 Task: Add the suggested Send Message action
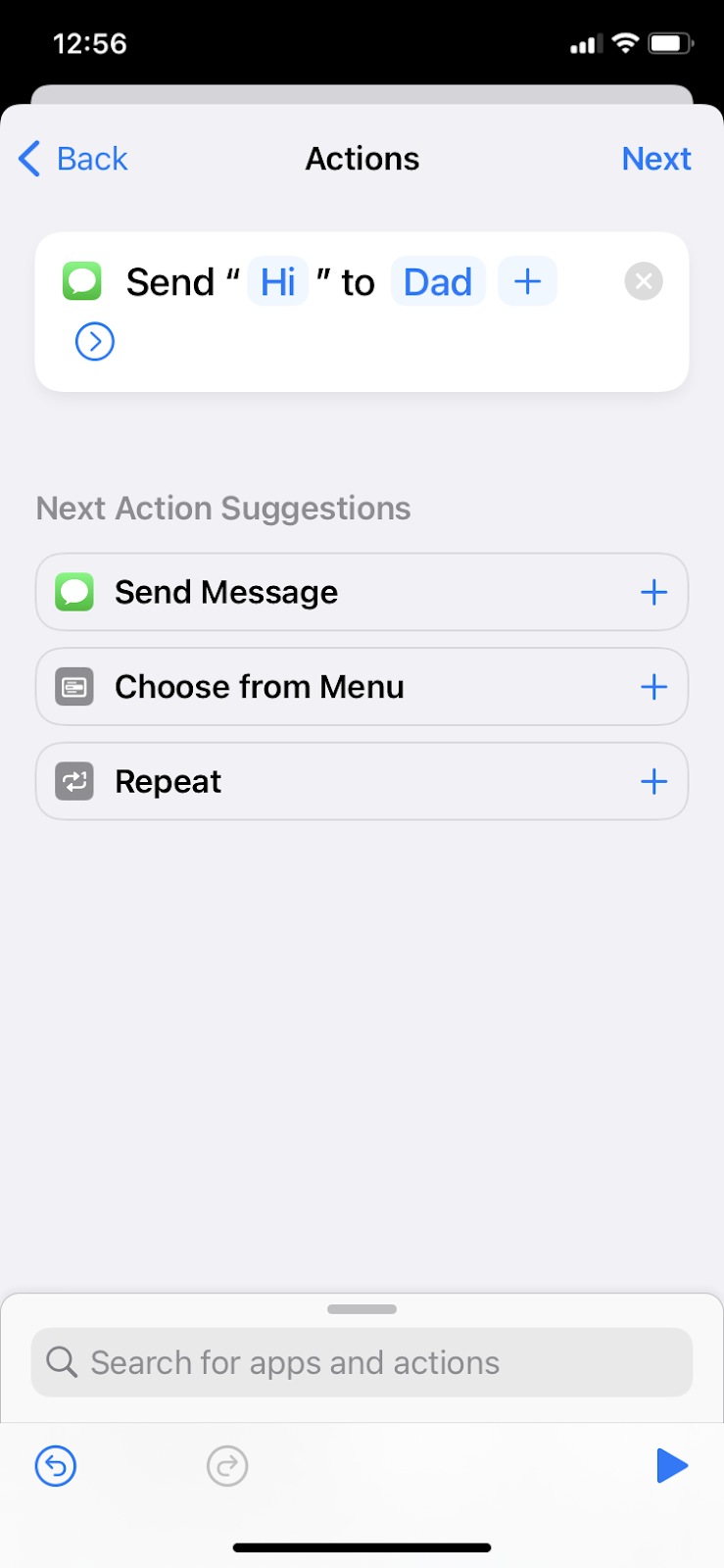pos(653,592)
